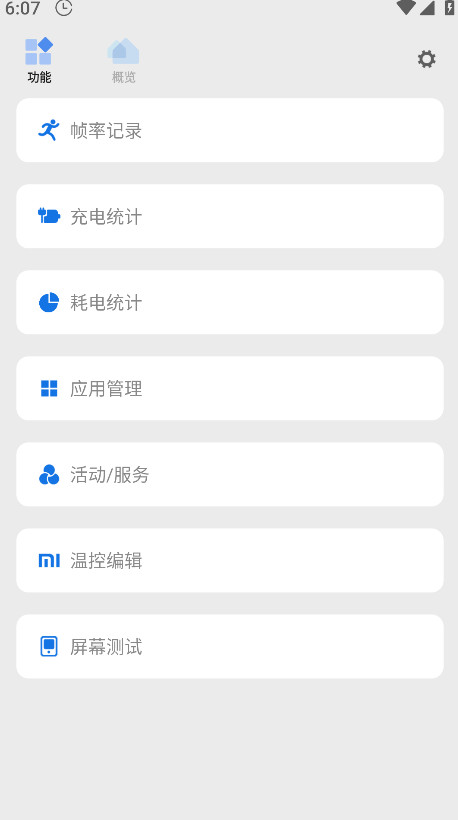458x820 pixels.
Task: Open 帧率记录
Action: (x=230, y=130)
